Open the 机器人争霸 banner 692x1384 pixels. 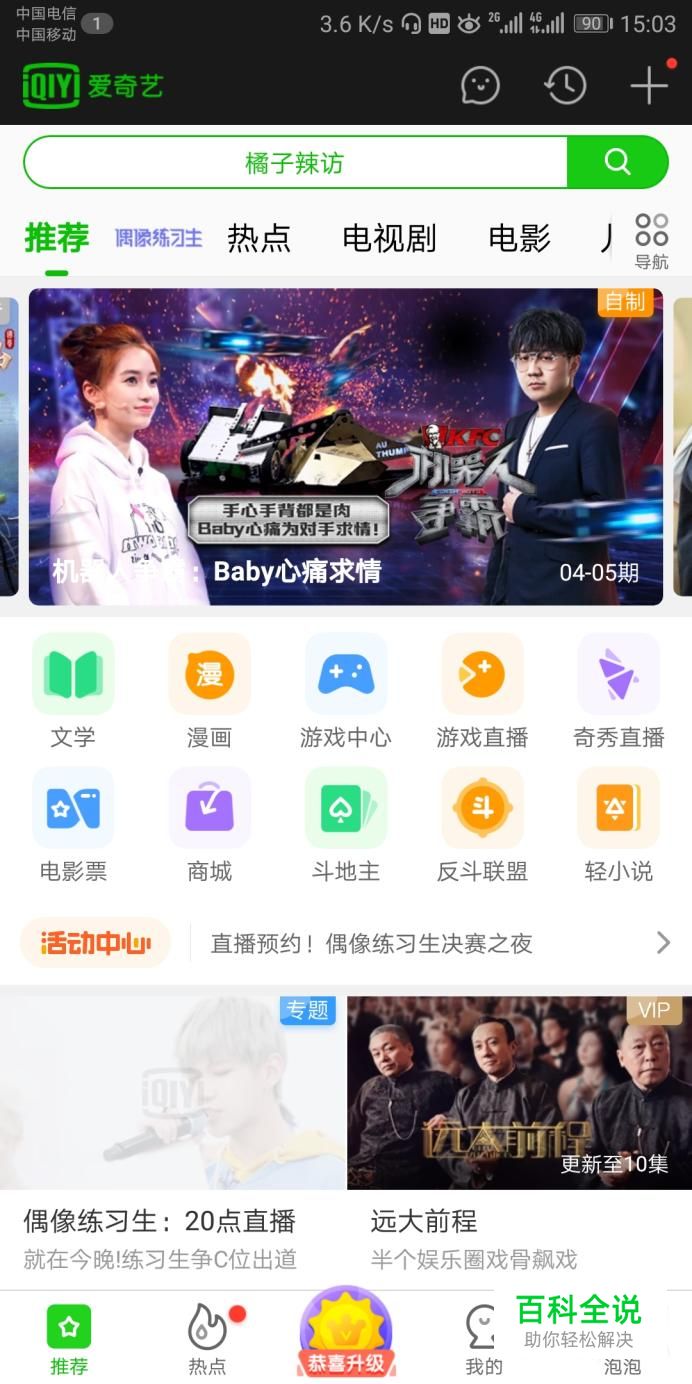(345, 446)
